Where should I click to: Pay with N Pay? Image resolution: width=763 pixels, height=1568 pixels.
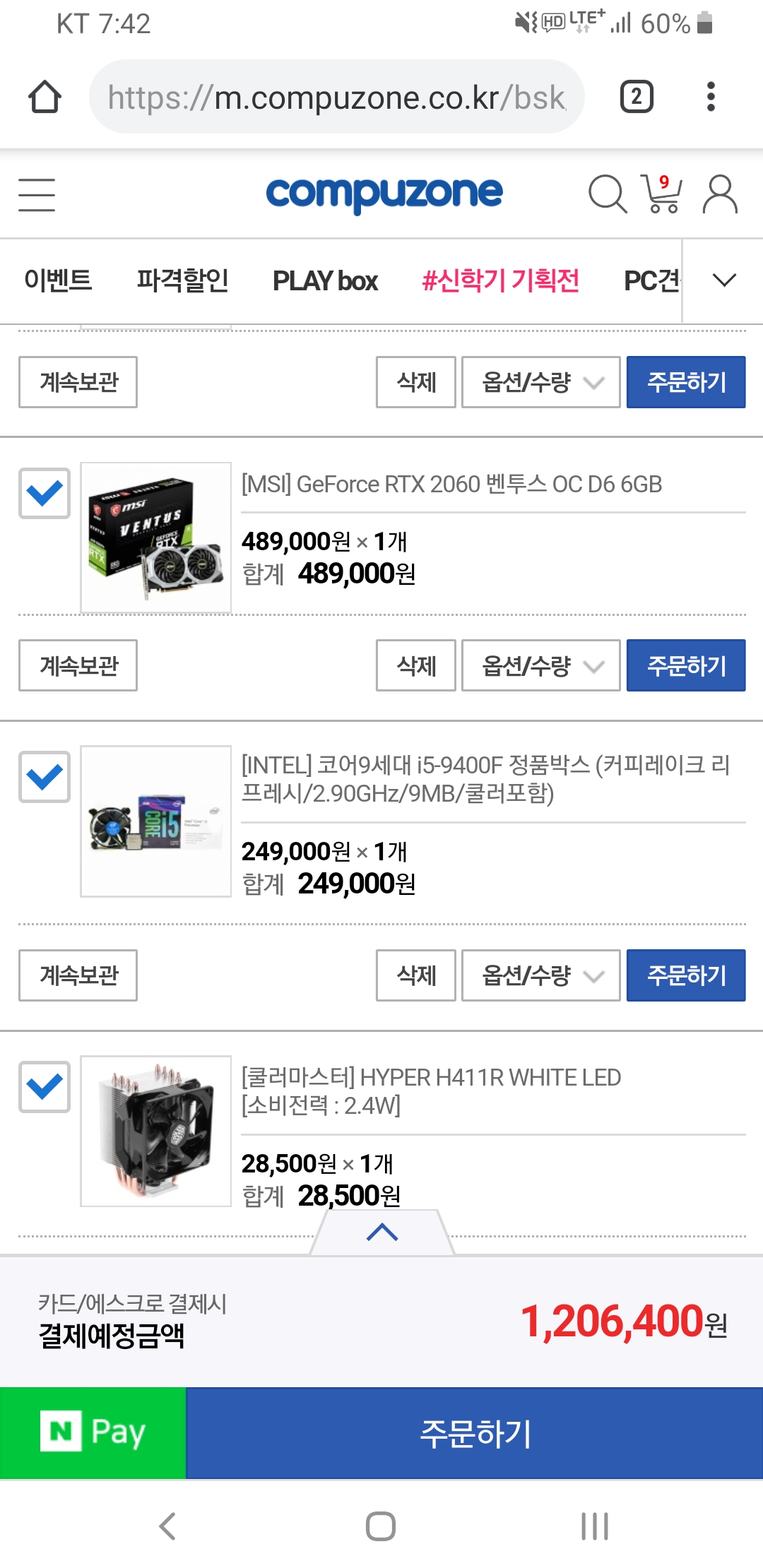pos(93,1432)
